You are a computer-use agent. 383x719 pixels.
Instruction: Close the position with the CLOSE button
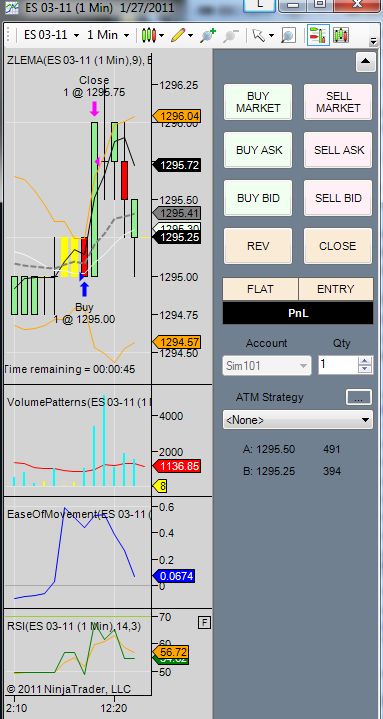coord(338,246)
